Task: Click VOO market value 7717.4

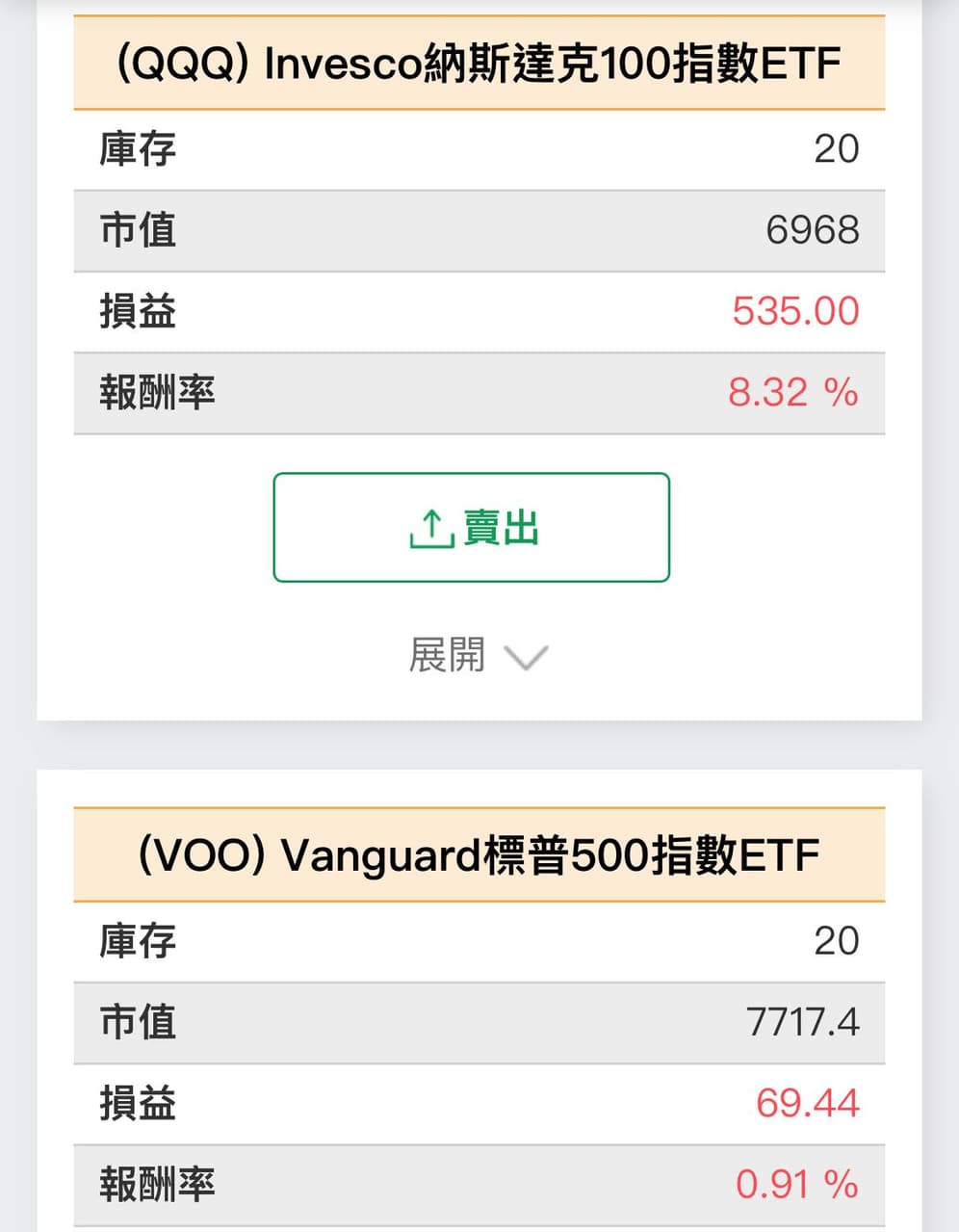Action: pos(804,1022)
